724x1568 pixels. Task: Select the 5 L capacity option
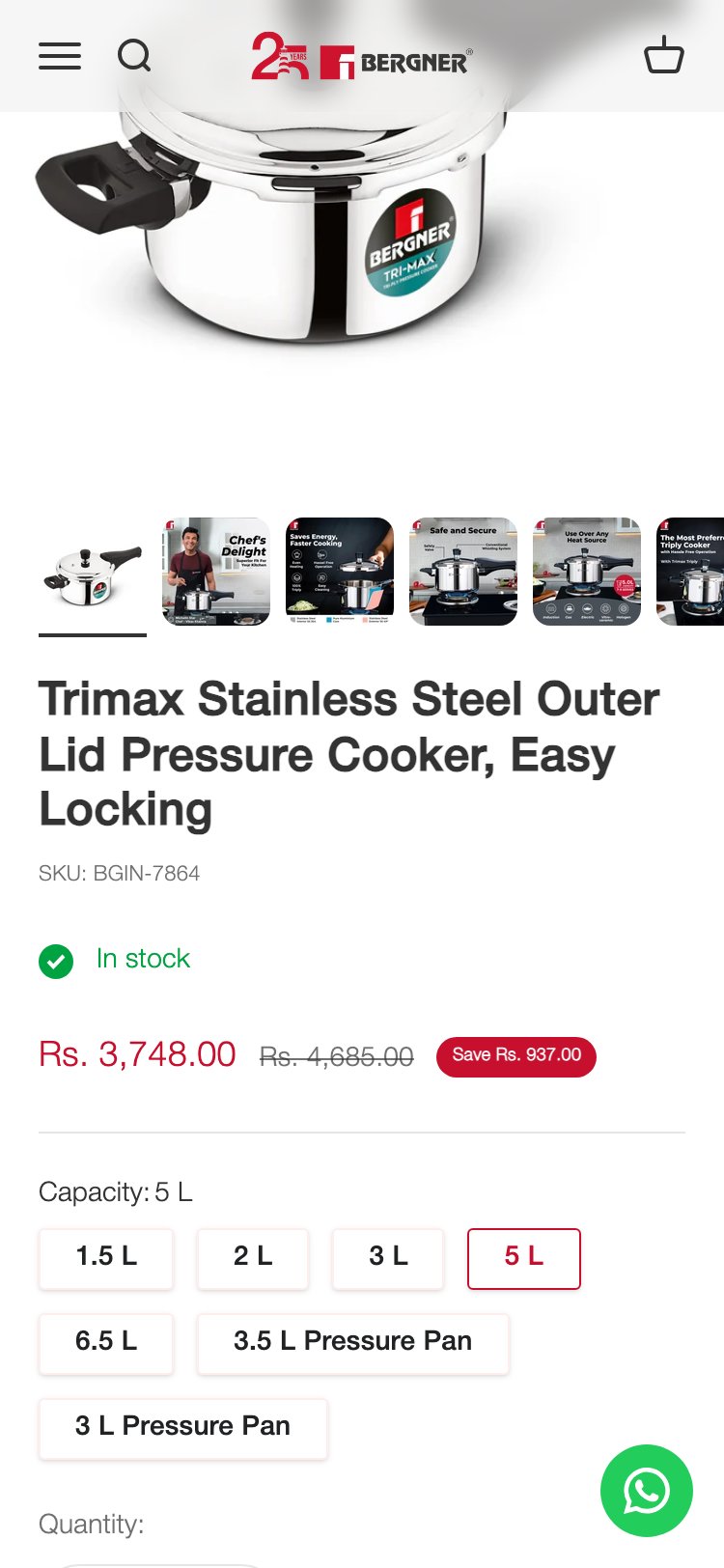[x=524, y=1258]
